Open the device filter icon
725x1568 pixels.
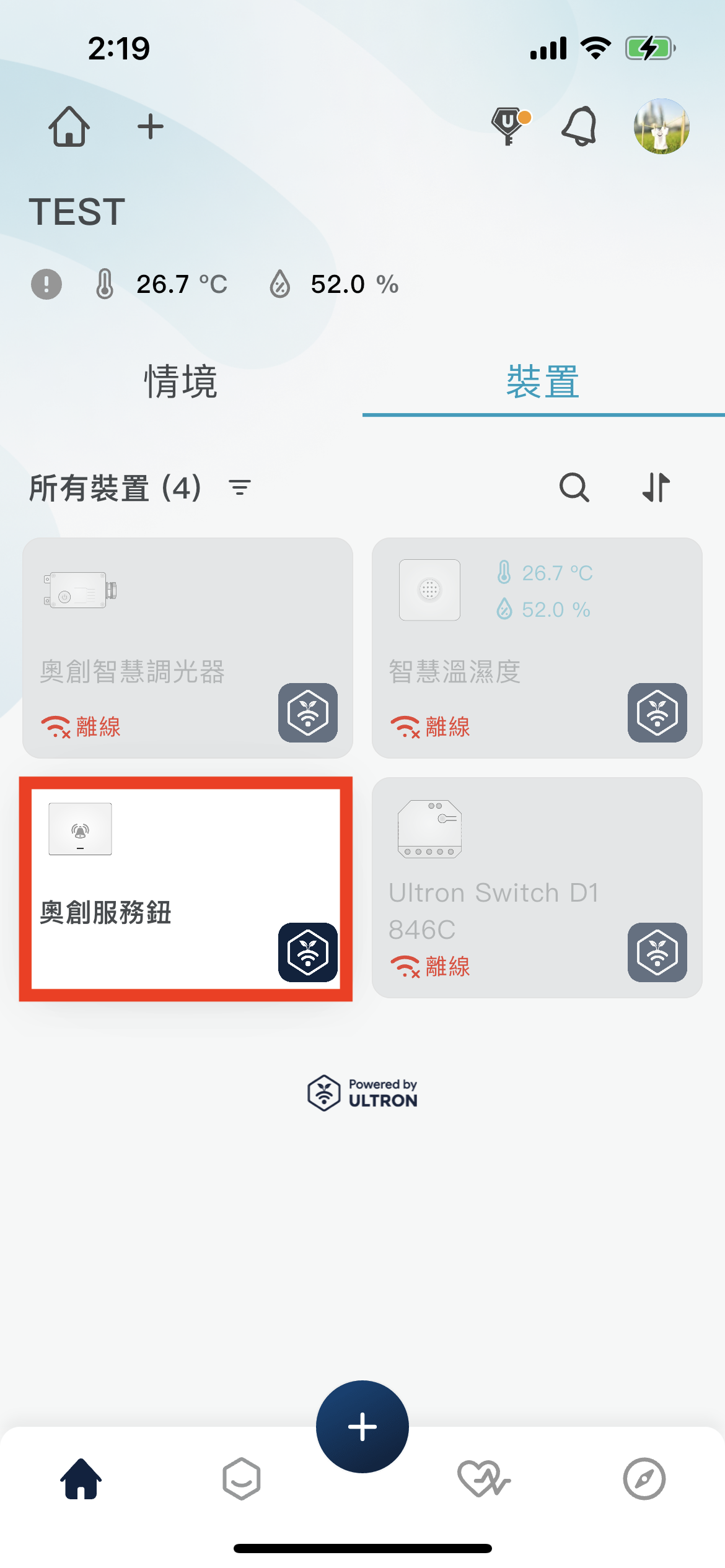(240, 487)
